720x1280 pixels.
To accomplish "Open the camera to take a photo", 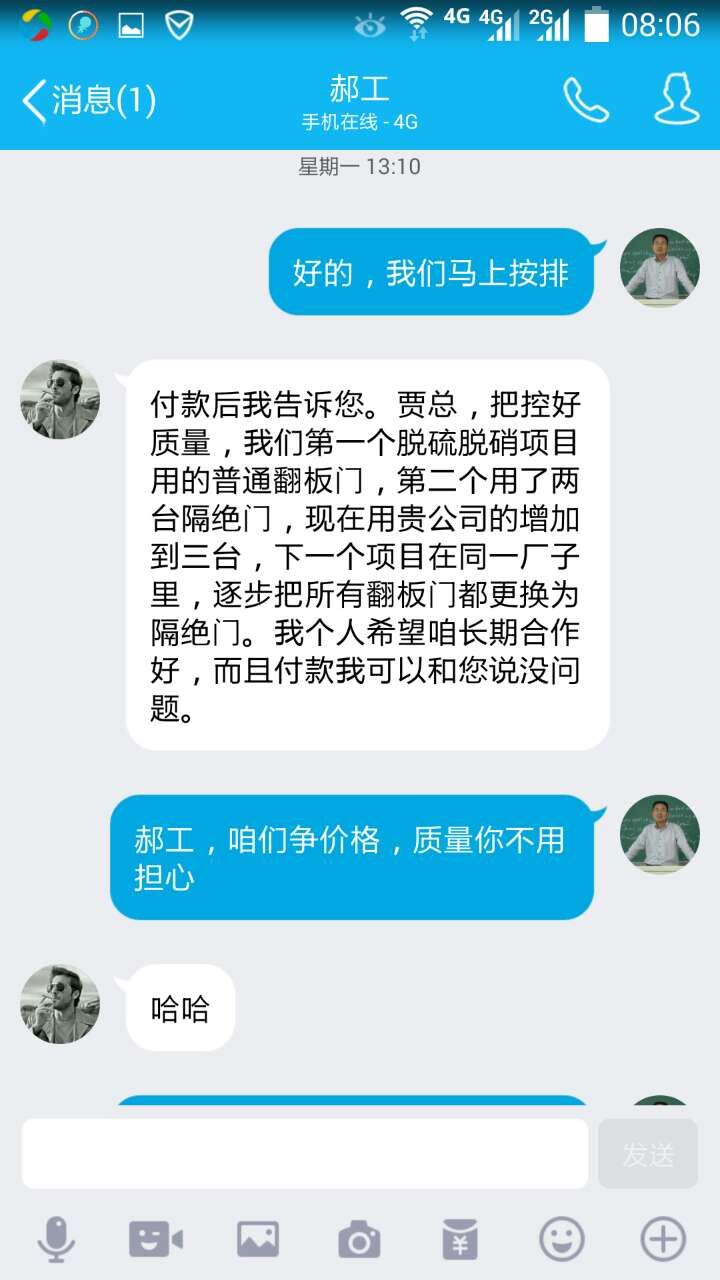I will click(359, 1240).
